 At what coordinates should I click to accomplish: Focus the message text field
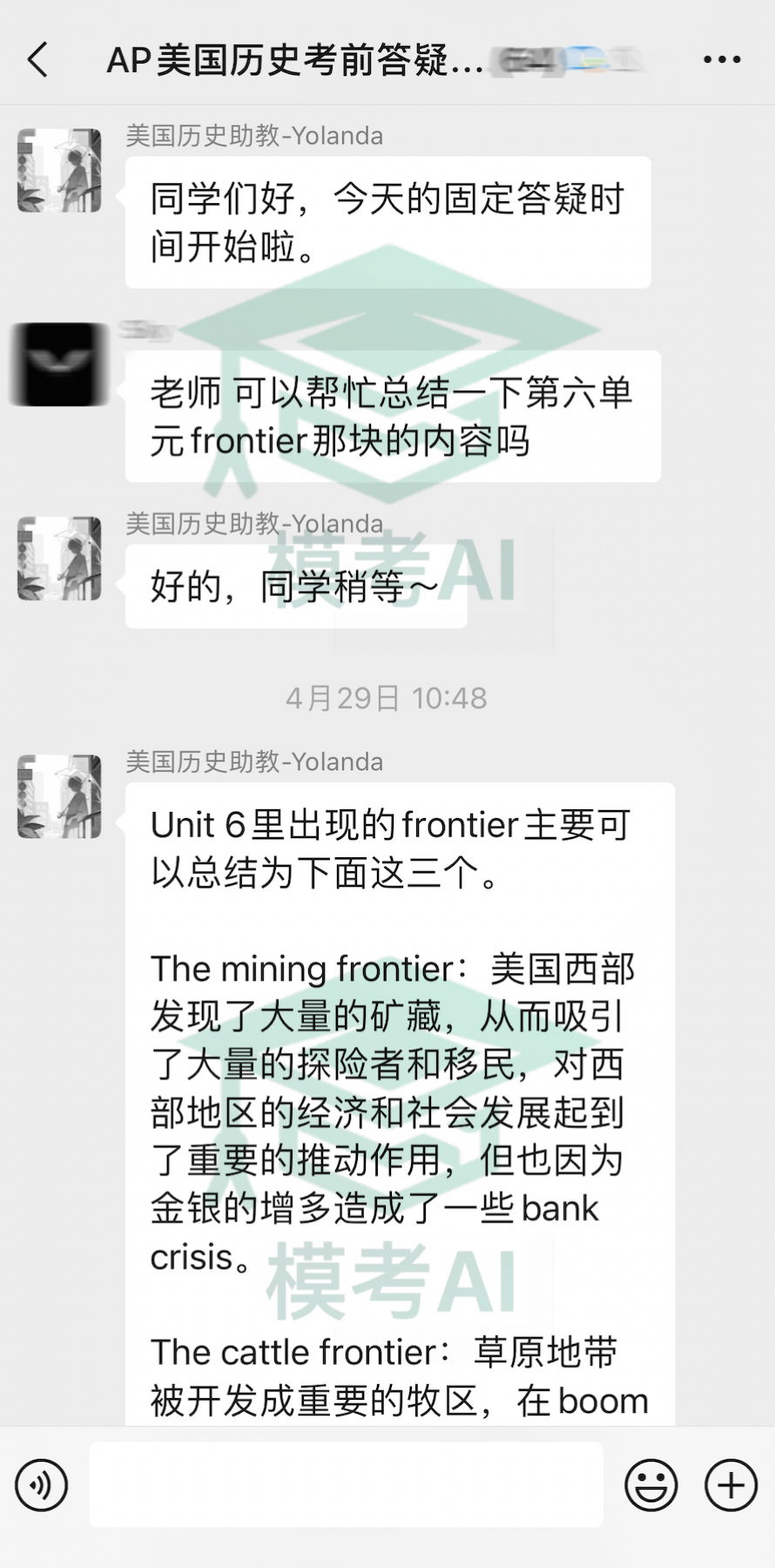click(346, 1484)
